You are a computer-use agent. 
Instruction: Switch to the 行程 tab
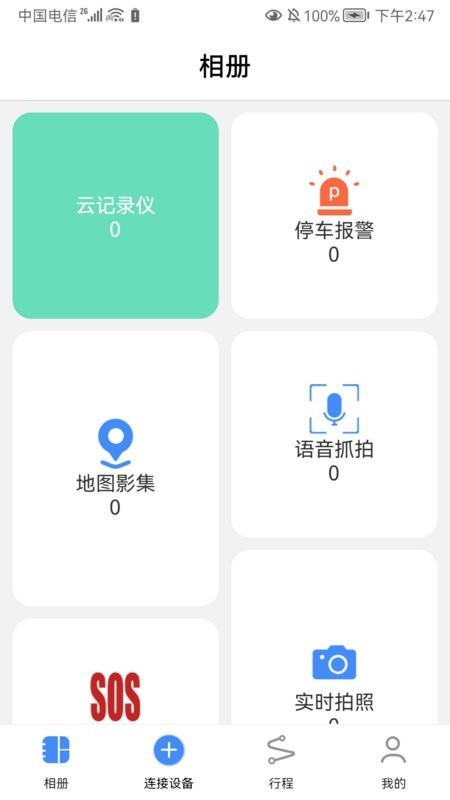point(281,762)
